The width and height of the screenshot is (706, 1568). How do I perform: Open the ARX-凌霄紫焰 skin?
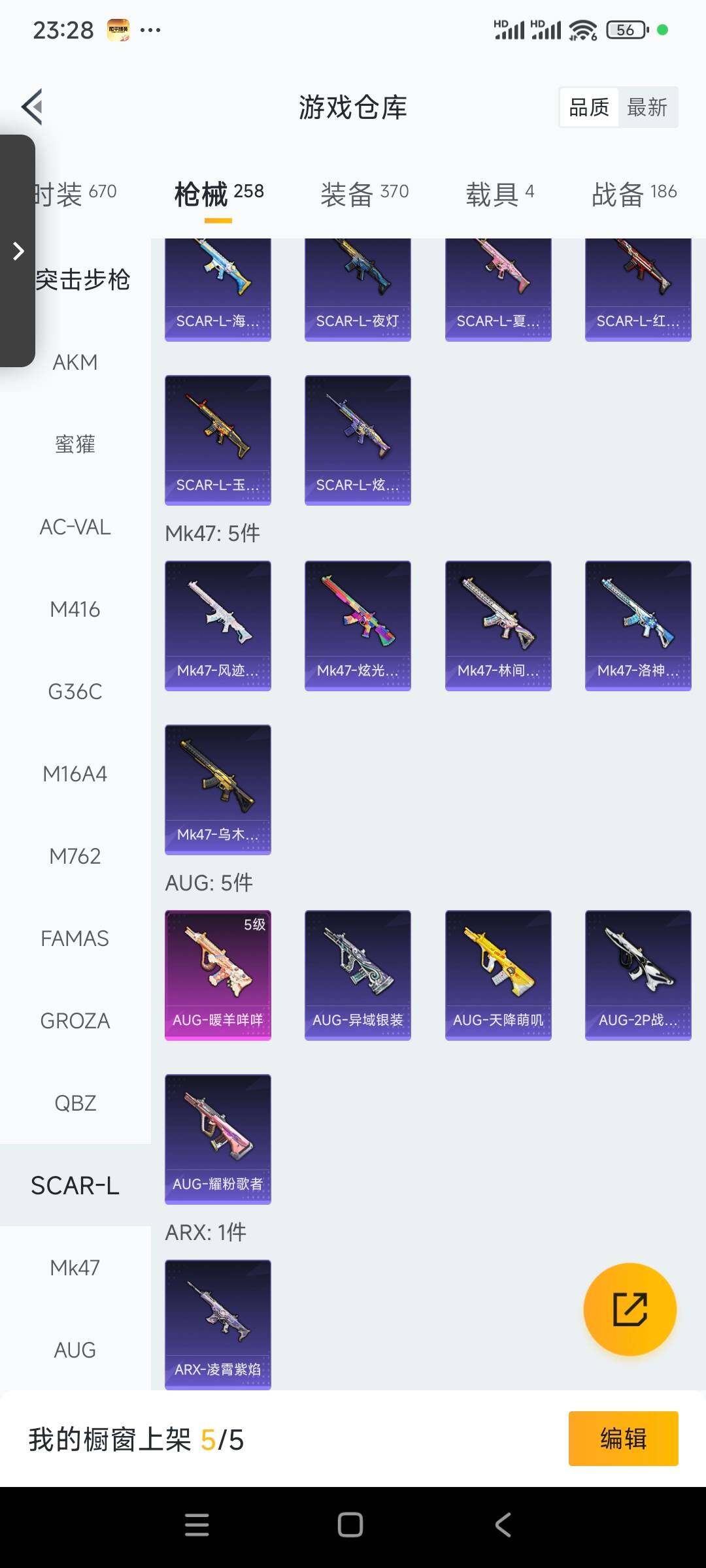pos(218,1324)
